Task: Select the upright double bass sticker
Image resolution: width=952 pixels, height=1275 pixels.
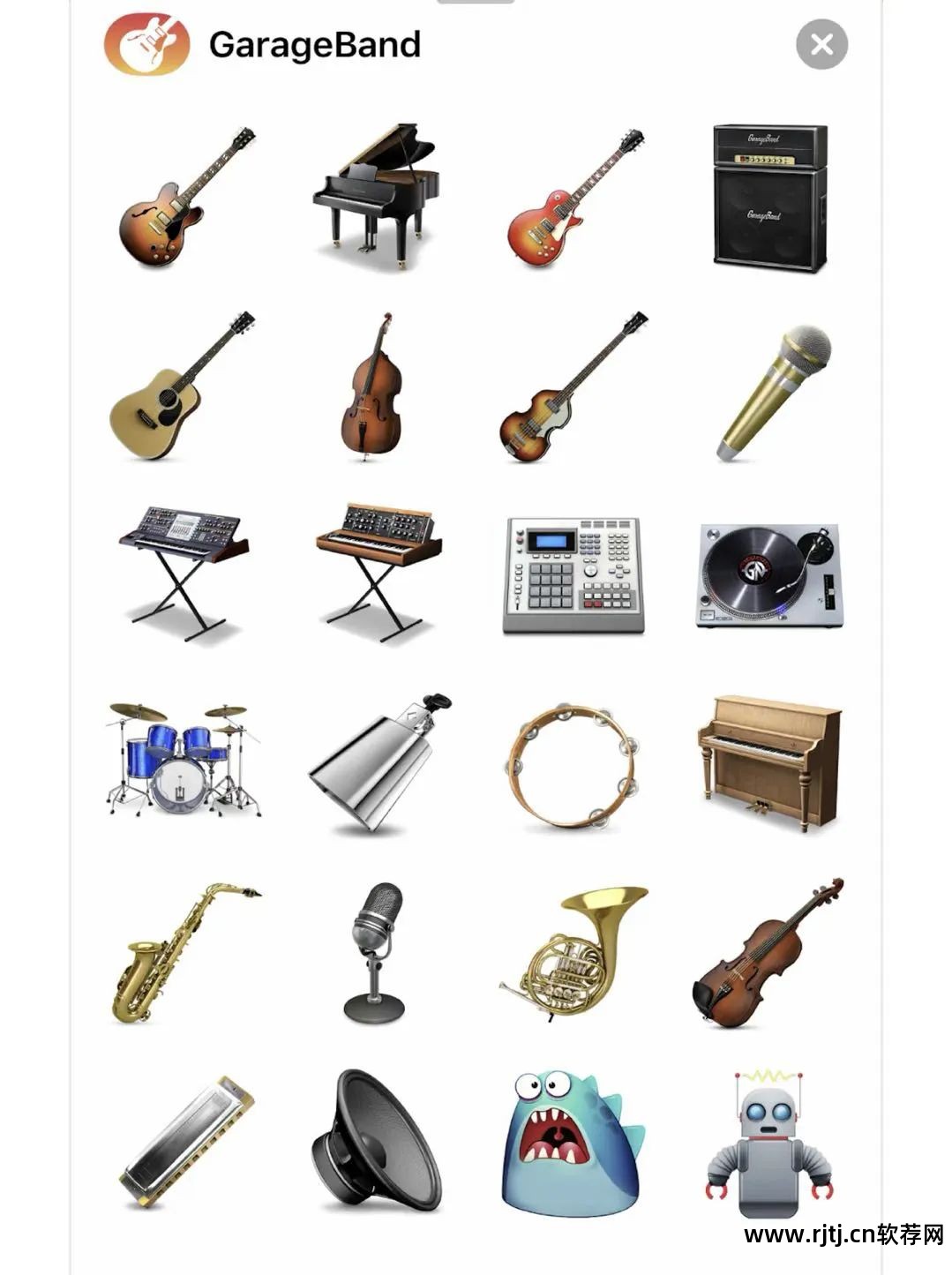Action: point(372,386)
